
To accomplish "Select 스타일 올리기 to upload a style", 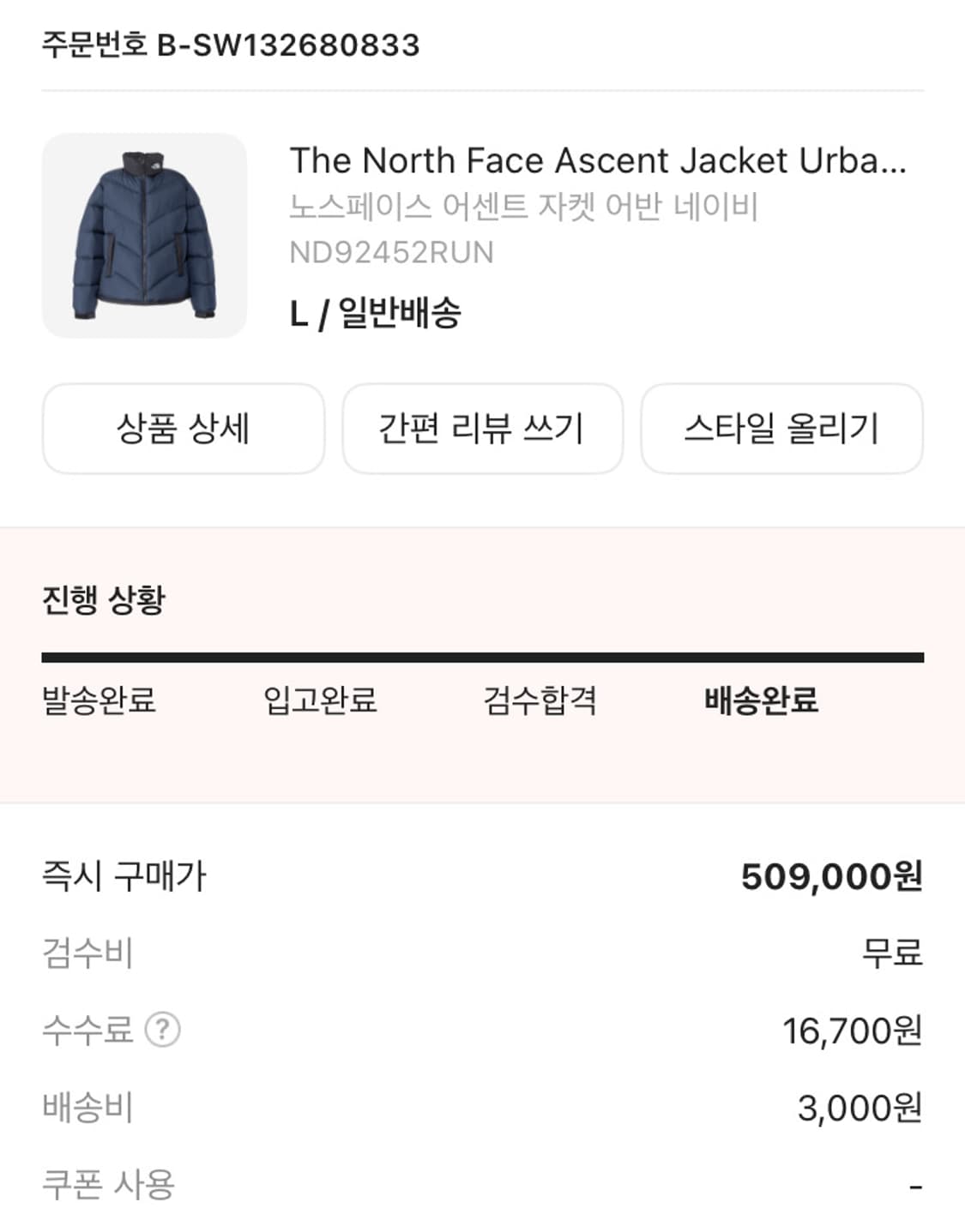I will coord(781,429).
